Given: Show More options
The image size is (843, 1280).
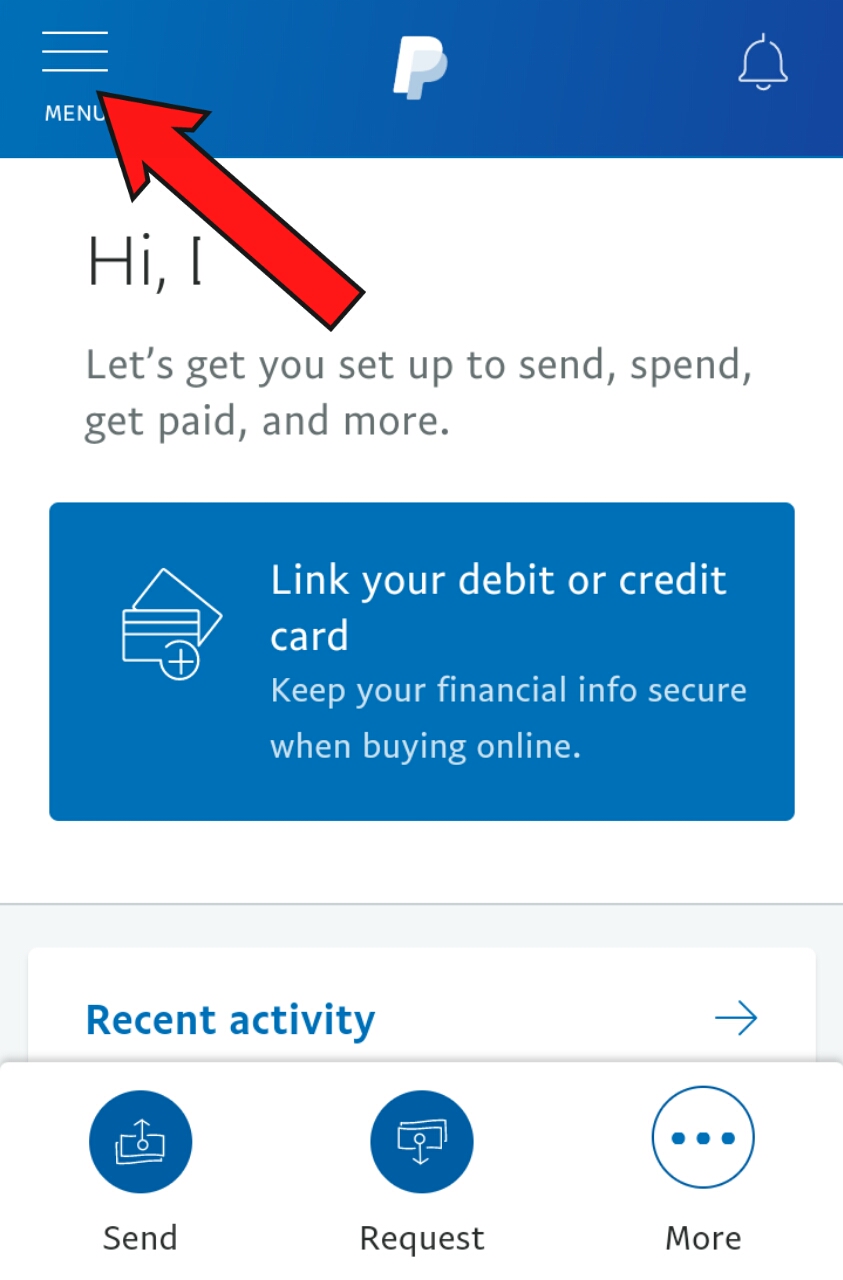Looking at the screenshot, I should [703, 1138].
